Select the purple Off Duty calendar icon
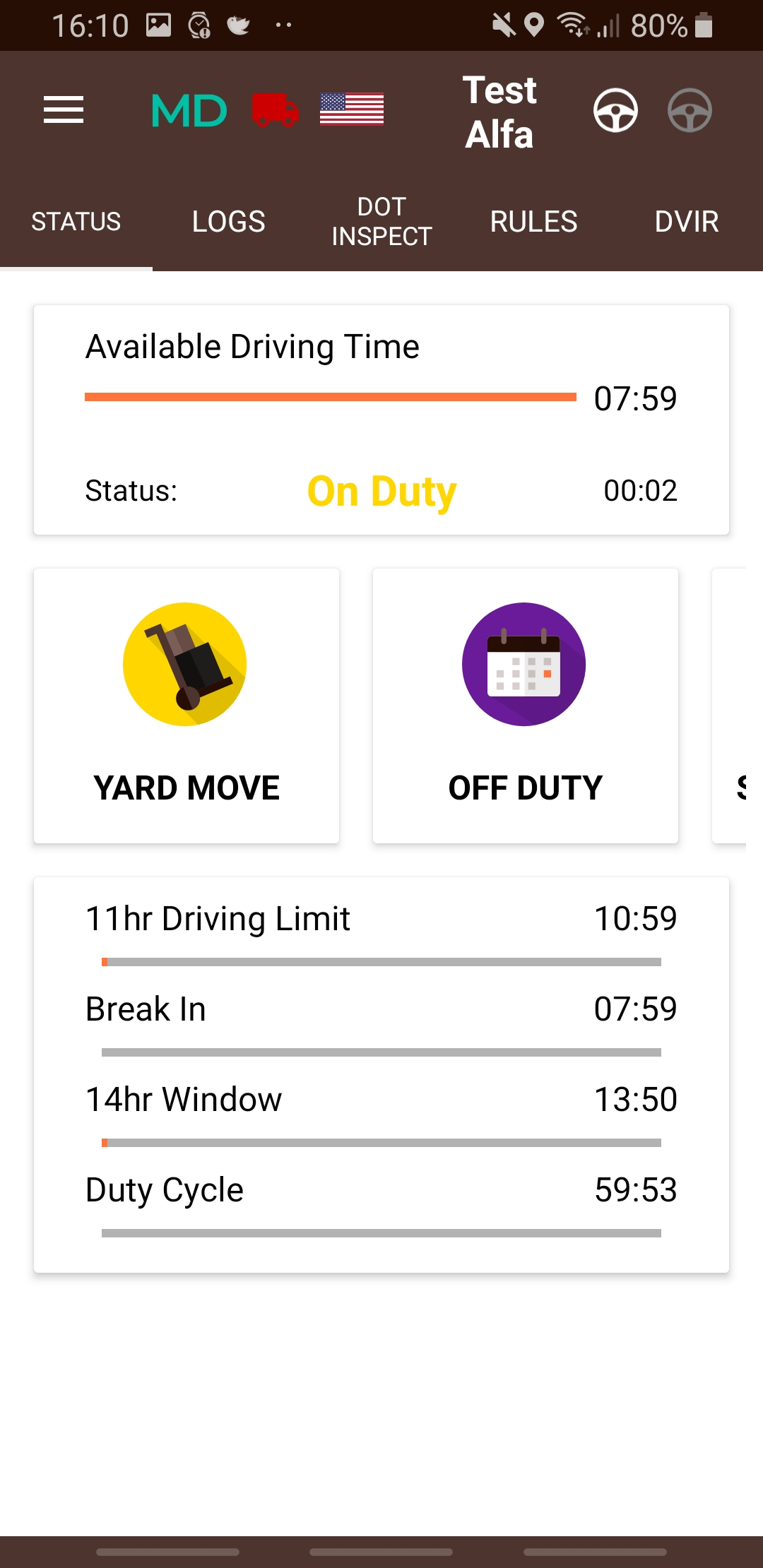 pyautogui.click(x=523, y=664)
